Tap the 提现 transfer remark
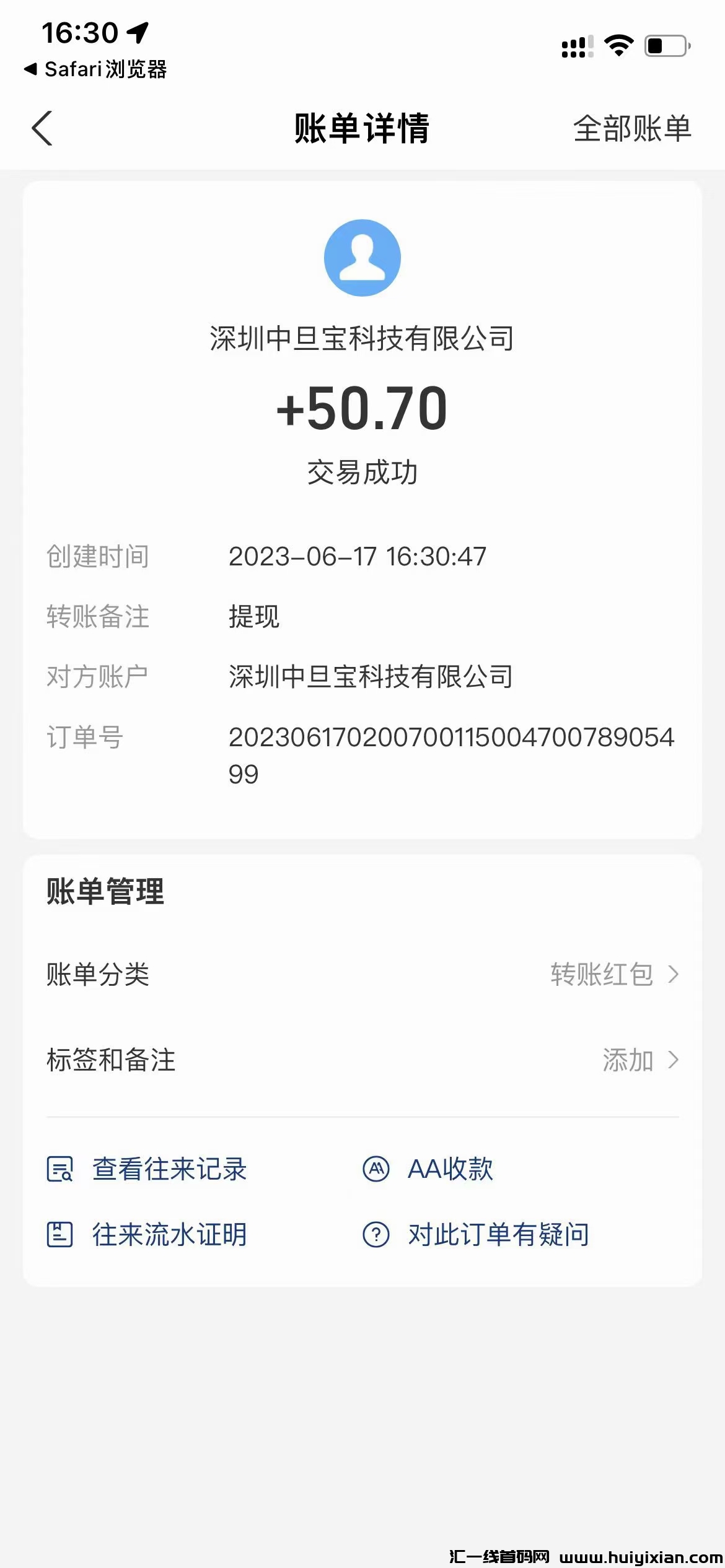This screenshot has height=1568, width=725. 254,617
